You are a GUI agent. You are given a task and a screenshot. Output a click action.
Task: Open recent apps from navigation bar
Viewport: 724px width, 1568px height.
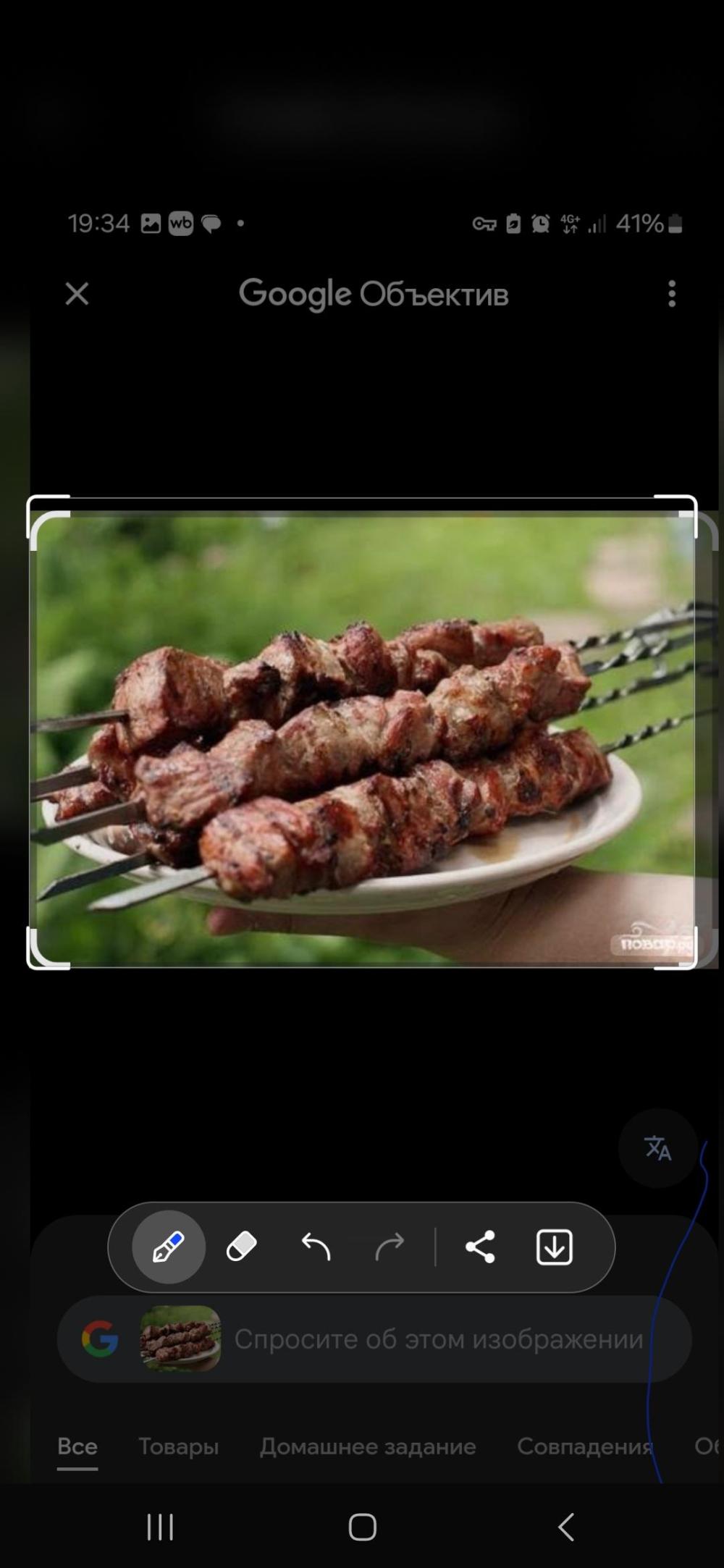point(160,1527)
